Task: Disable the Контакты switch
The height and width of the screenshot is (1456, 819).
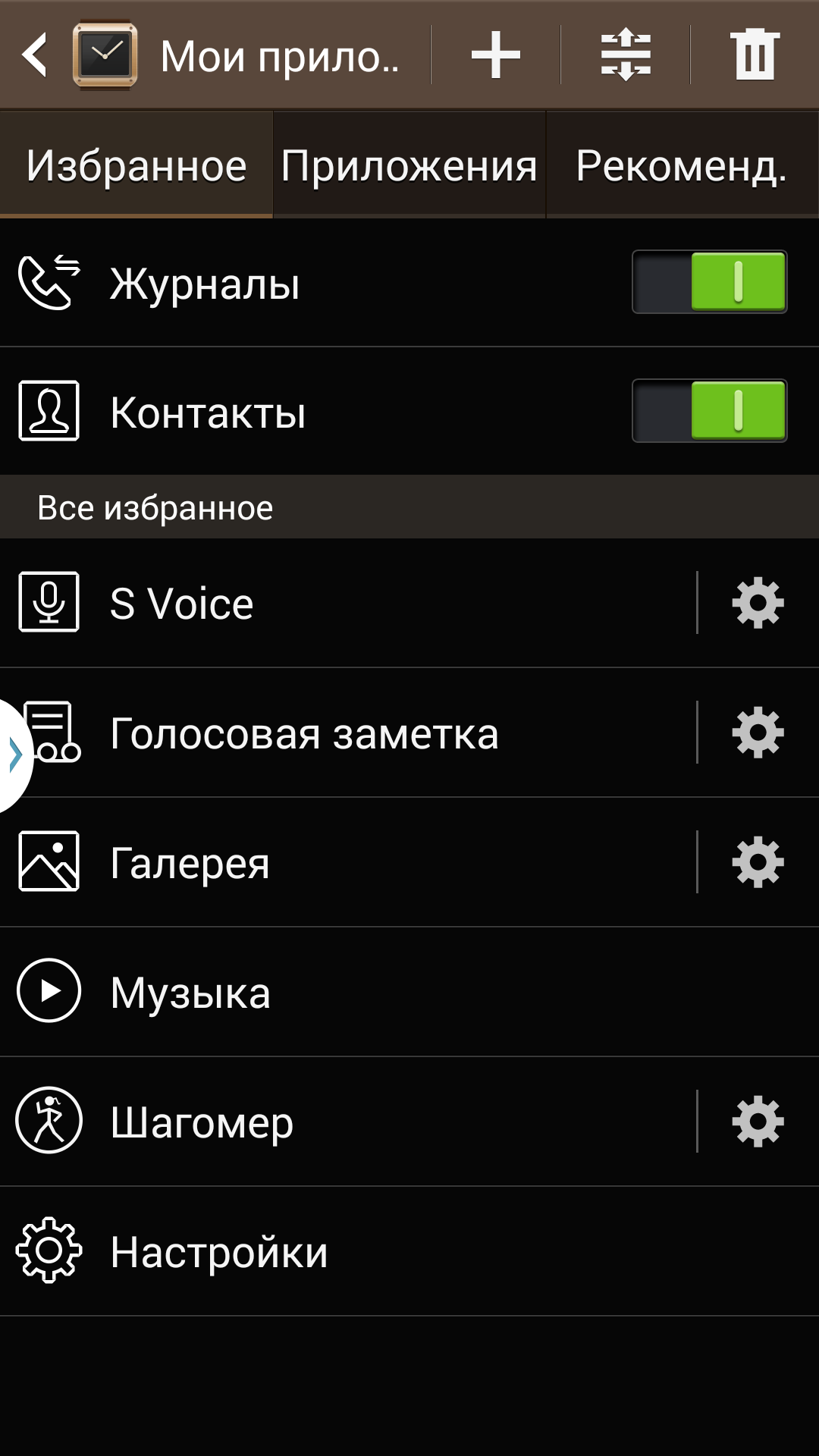Action: point(710,411)
